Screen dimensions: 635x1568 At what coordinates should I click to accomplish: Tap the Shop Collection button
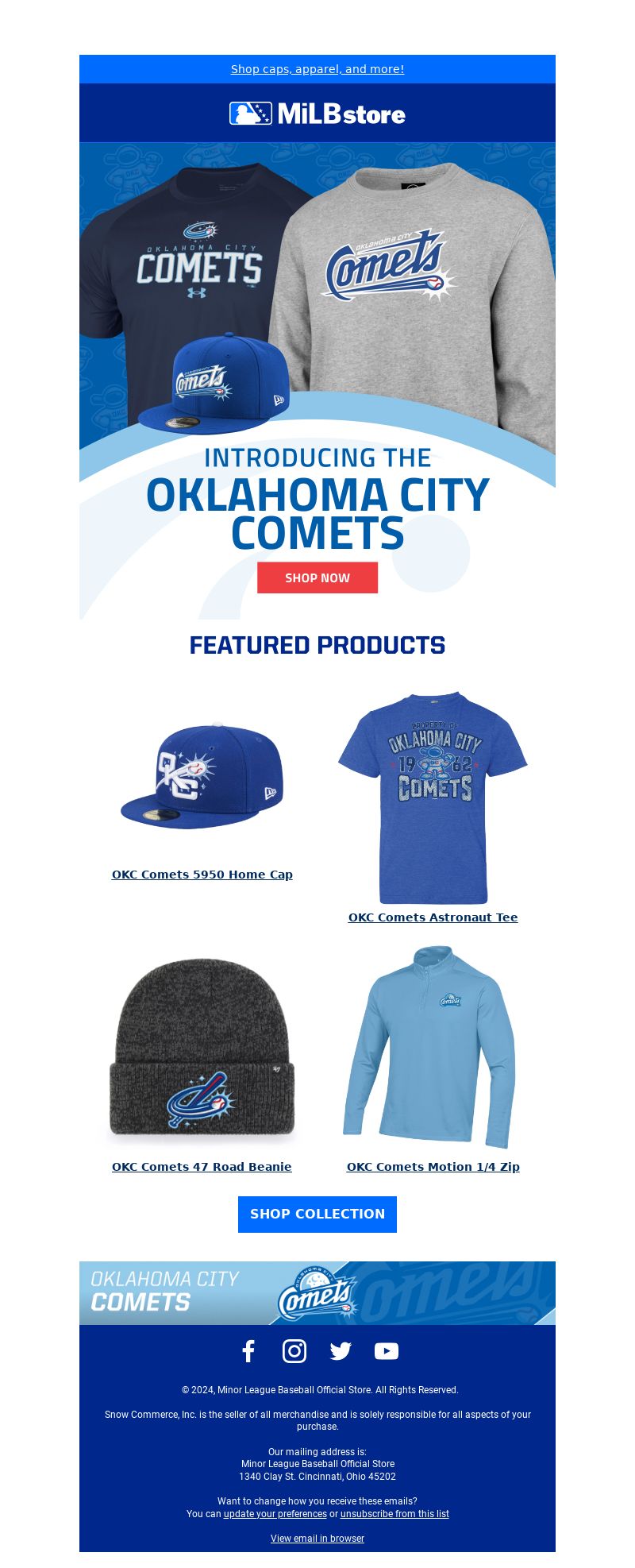317,1214
